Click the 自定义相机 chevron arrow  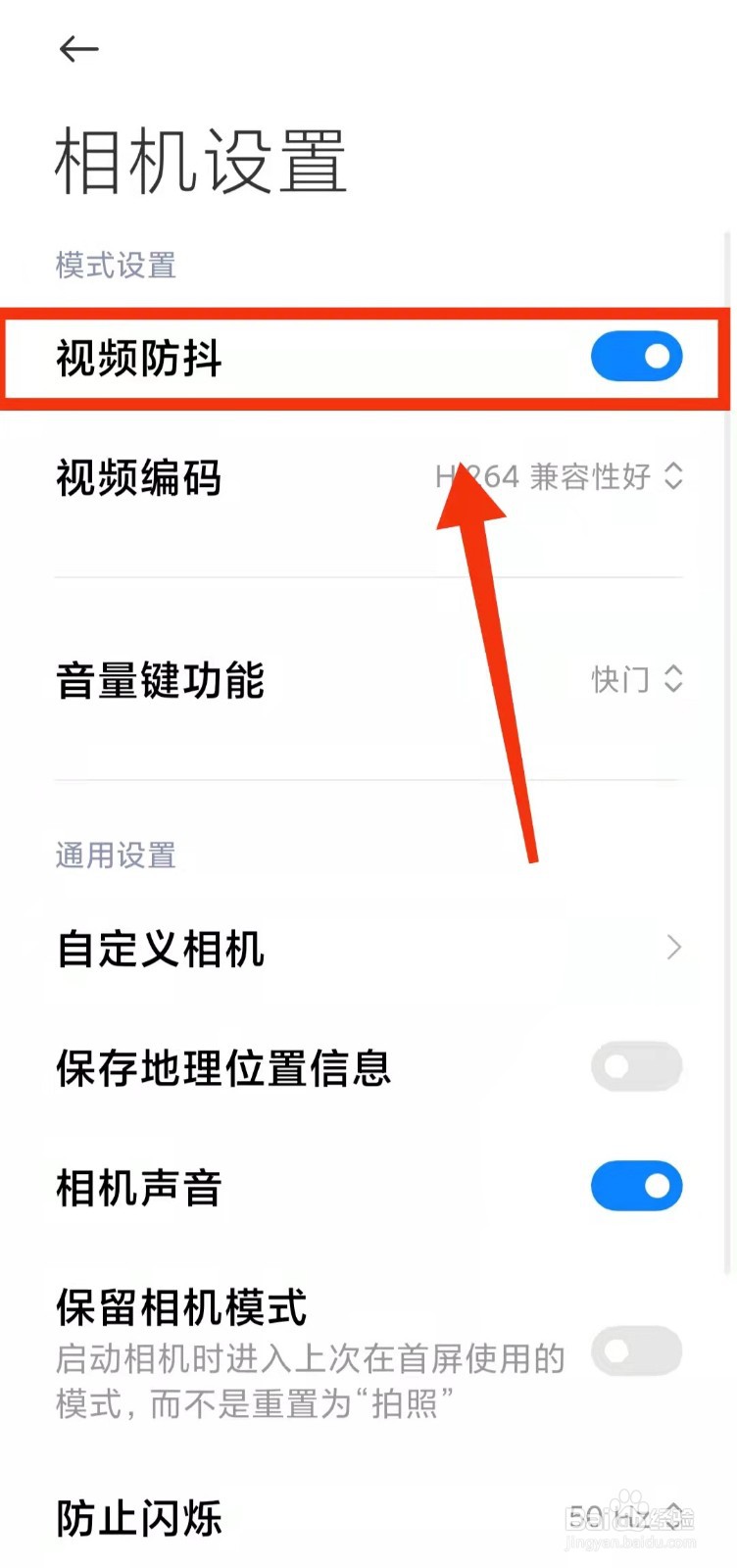coord(674,948)
